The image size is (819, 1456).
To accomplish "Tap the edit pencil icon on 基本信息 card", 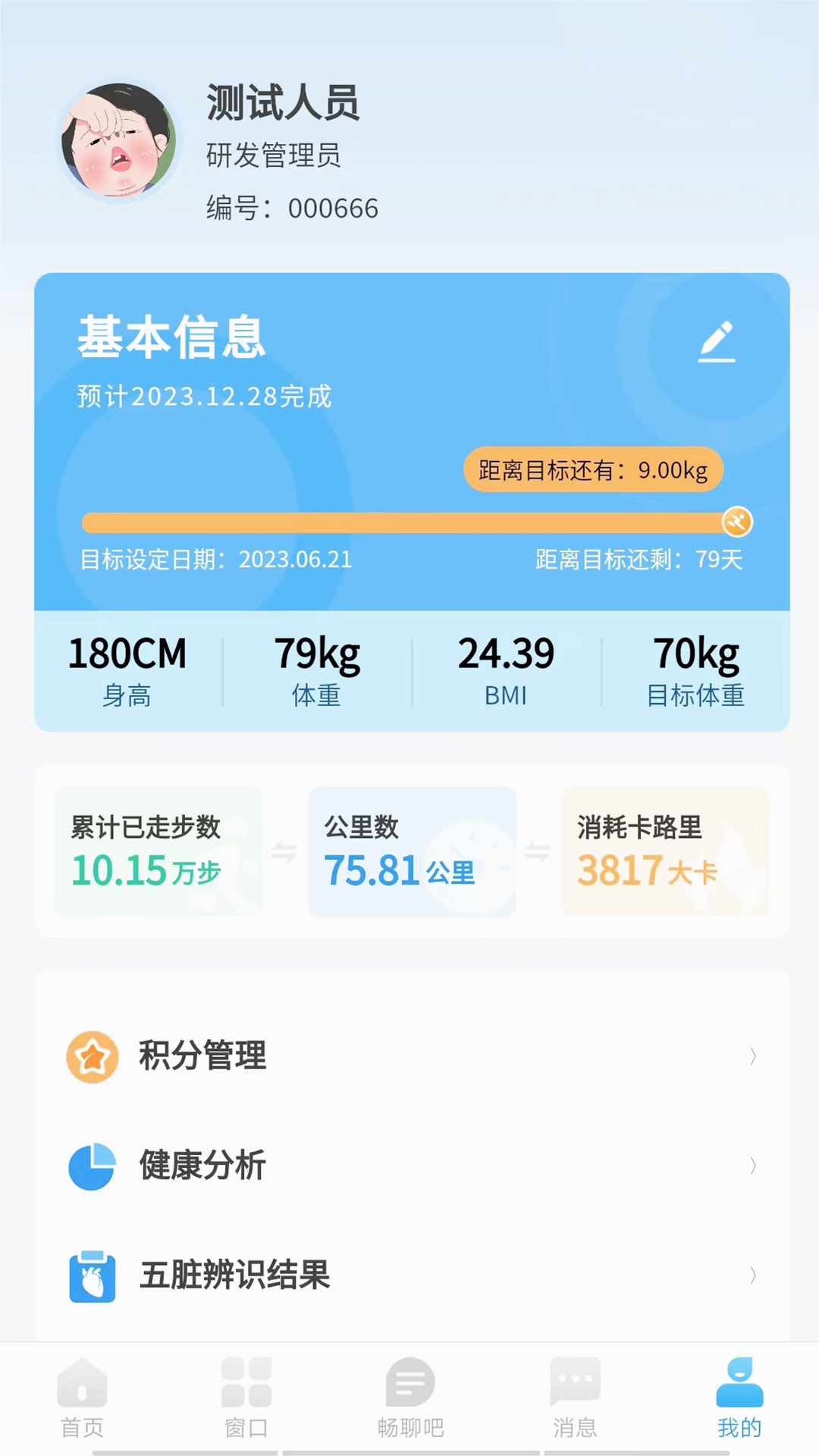I will [x=717, y=340].
